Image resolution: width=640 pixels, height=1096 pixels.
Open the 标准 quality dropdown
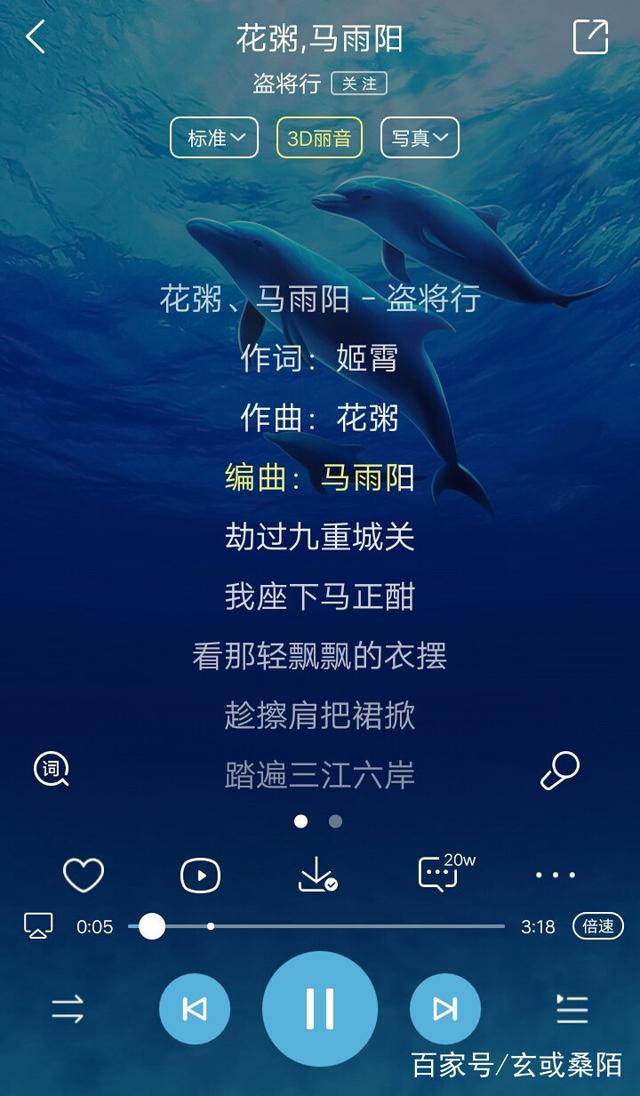tap(214, 138)
